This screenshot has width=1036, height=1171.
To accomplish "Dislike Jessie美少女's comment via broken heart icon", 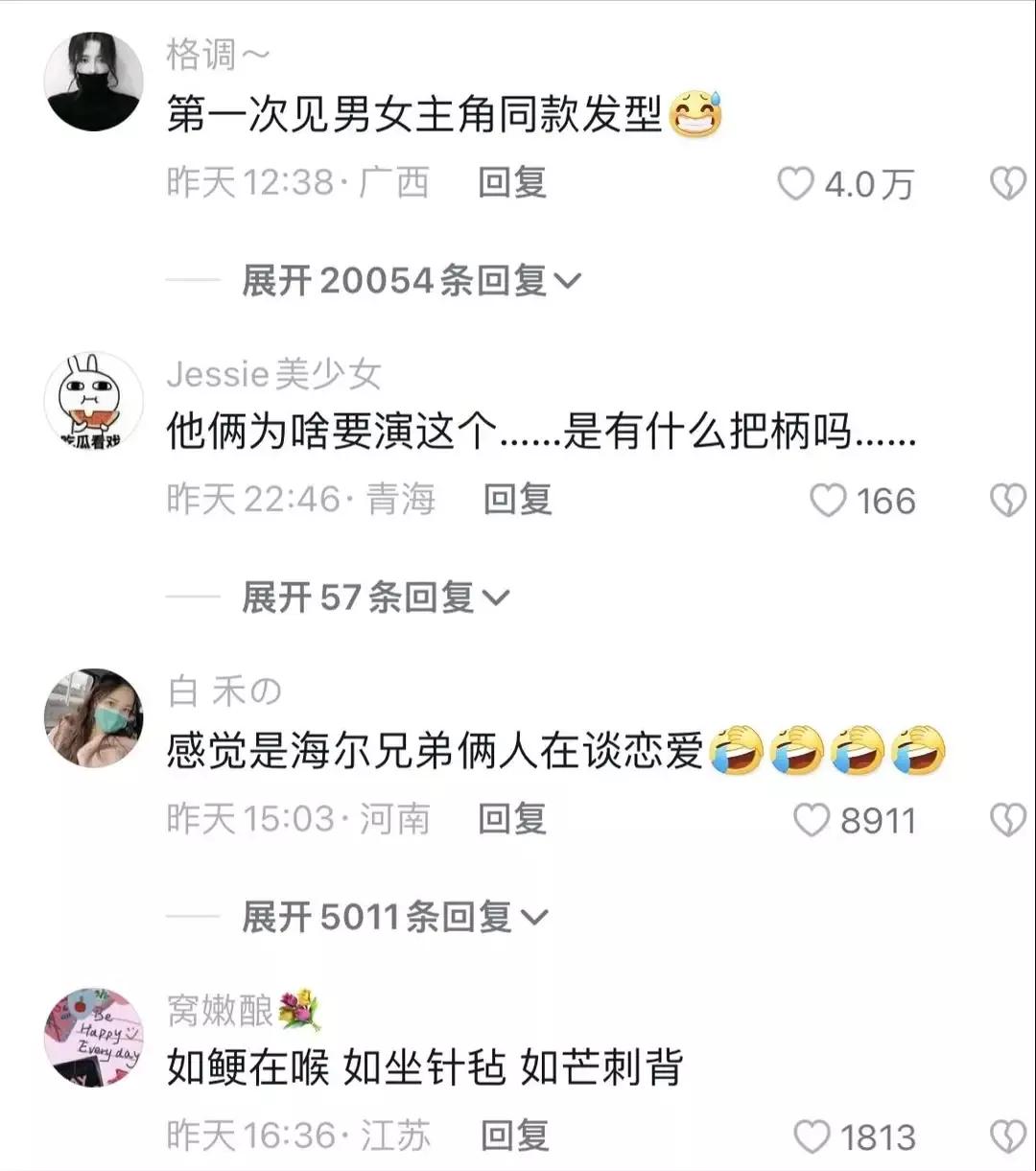I will coord(1009,500).
